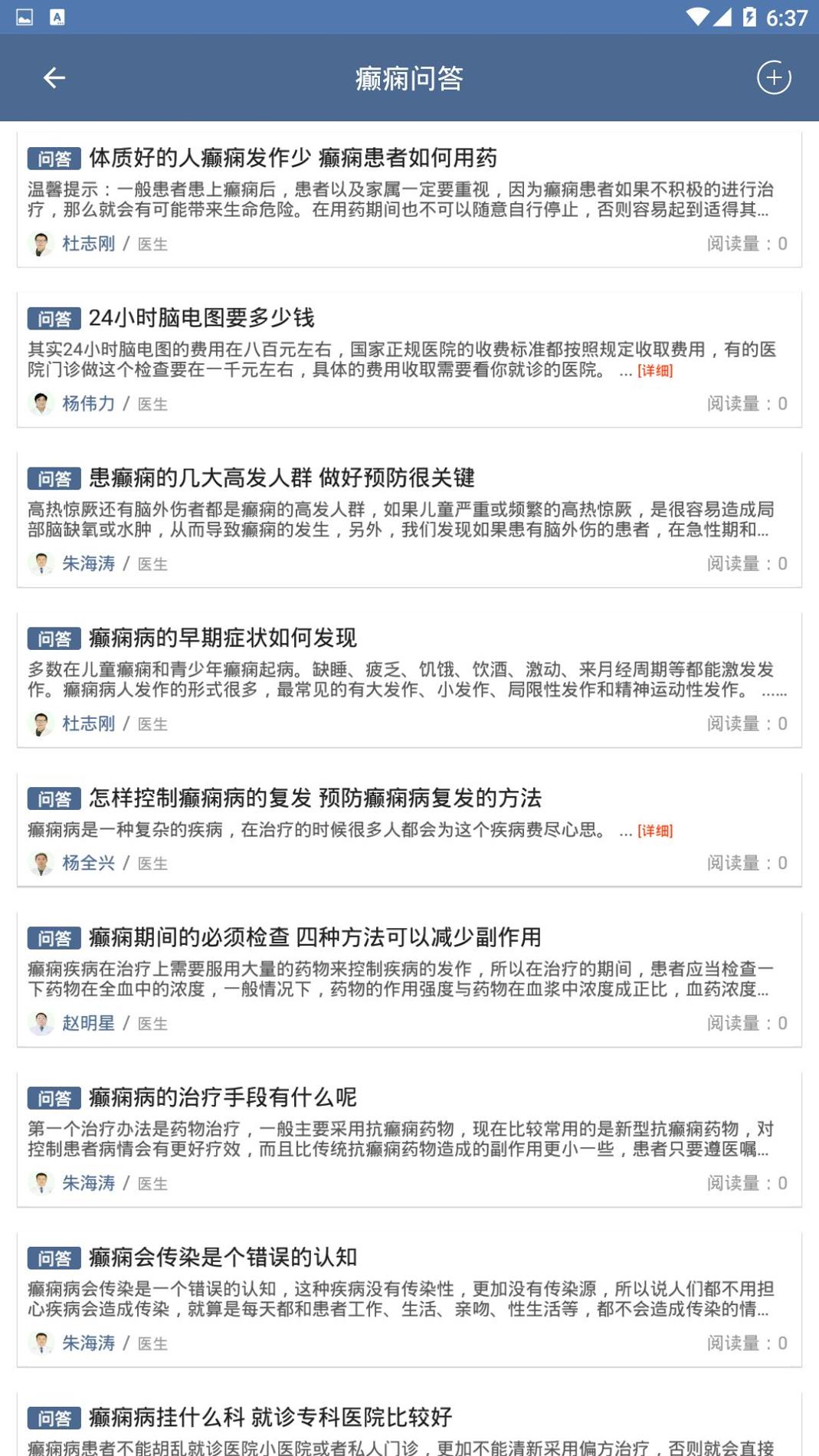Tap 杨全兴's doctor avatar
The width and height of the screenshot is (819, 1456).
[x=39, y=863]
